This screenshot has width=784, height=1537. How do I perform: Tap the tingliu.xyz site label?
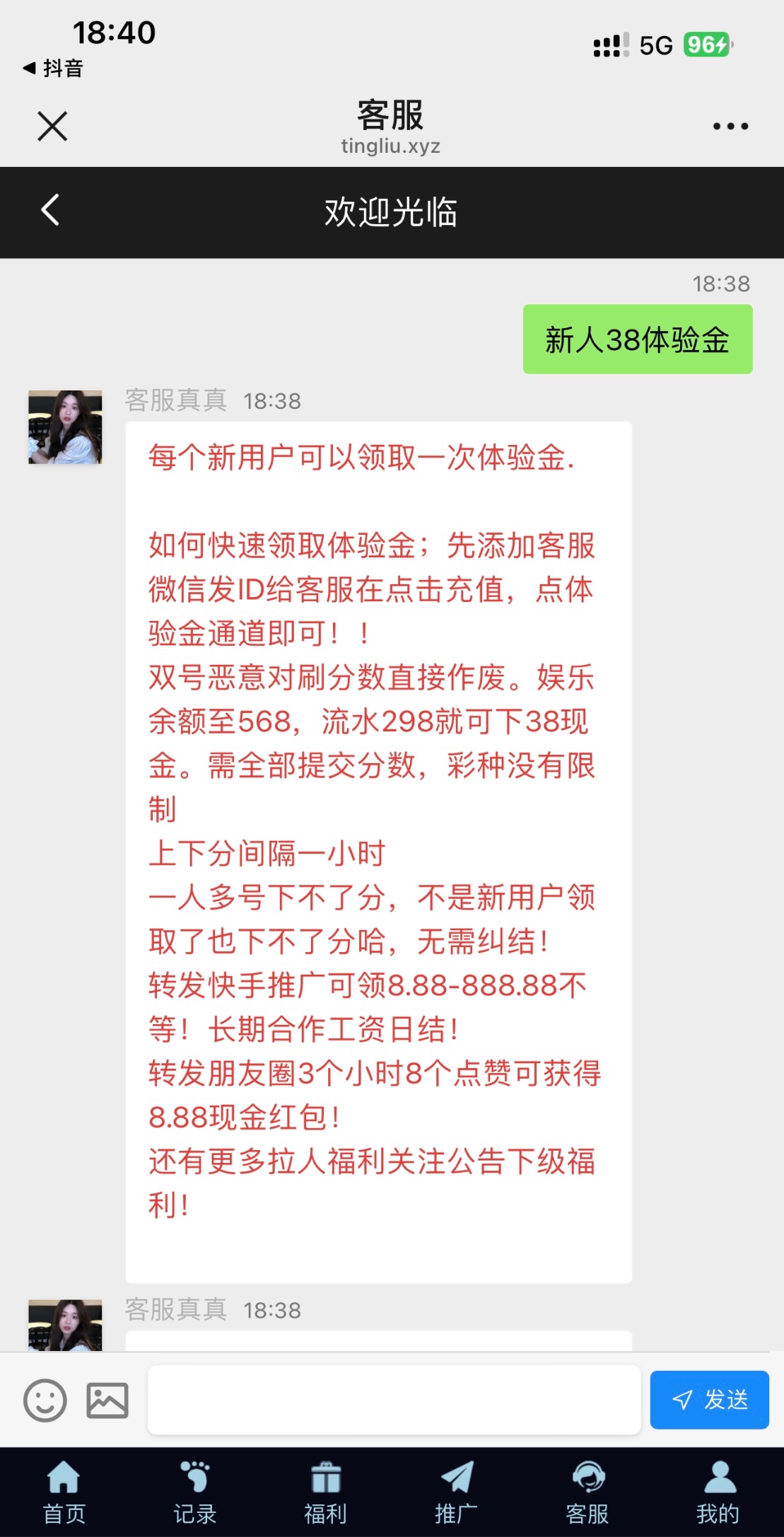[x=392, y=146]
